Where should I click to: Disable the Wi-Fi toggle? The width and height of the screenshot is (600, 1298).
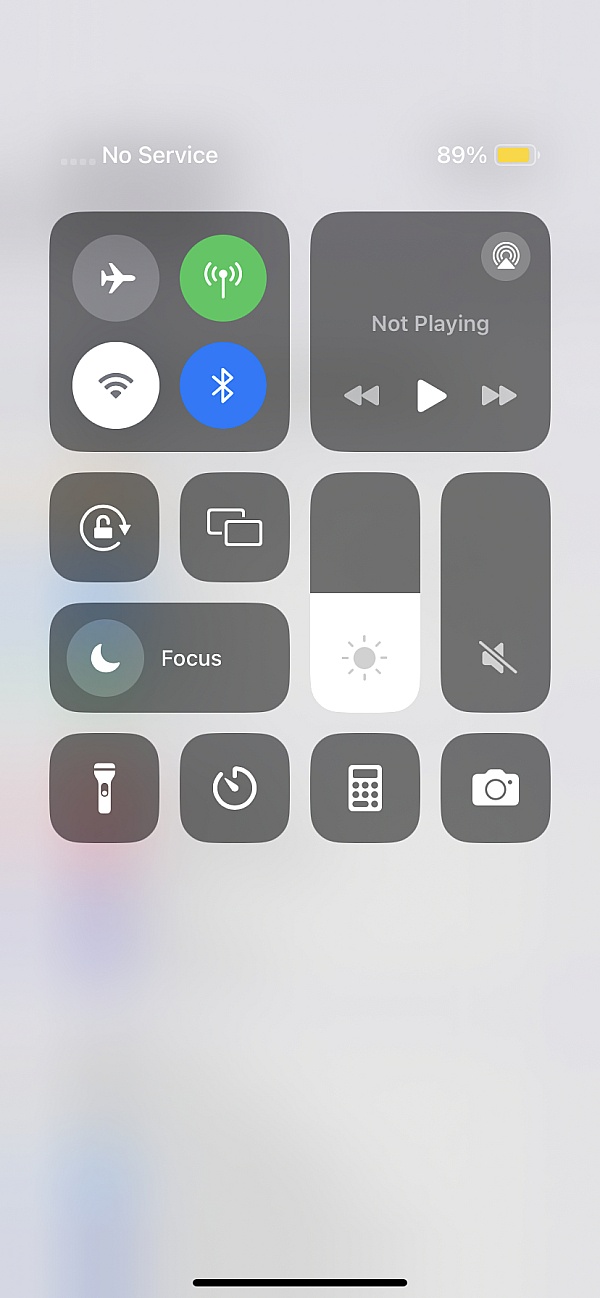click(x=116, y=386)
